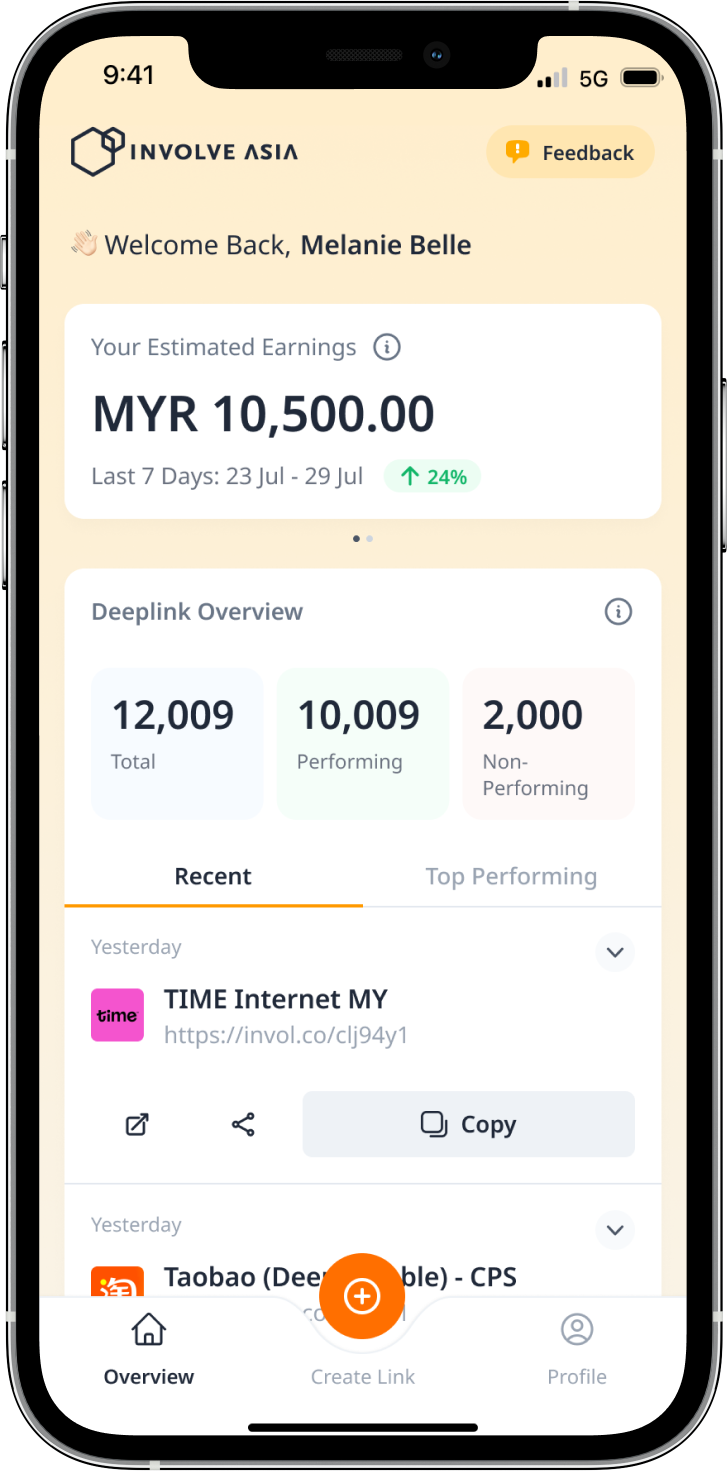
Task: Open the Total deeplinks card
Action: (177, 742)
